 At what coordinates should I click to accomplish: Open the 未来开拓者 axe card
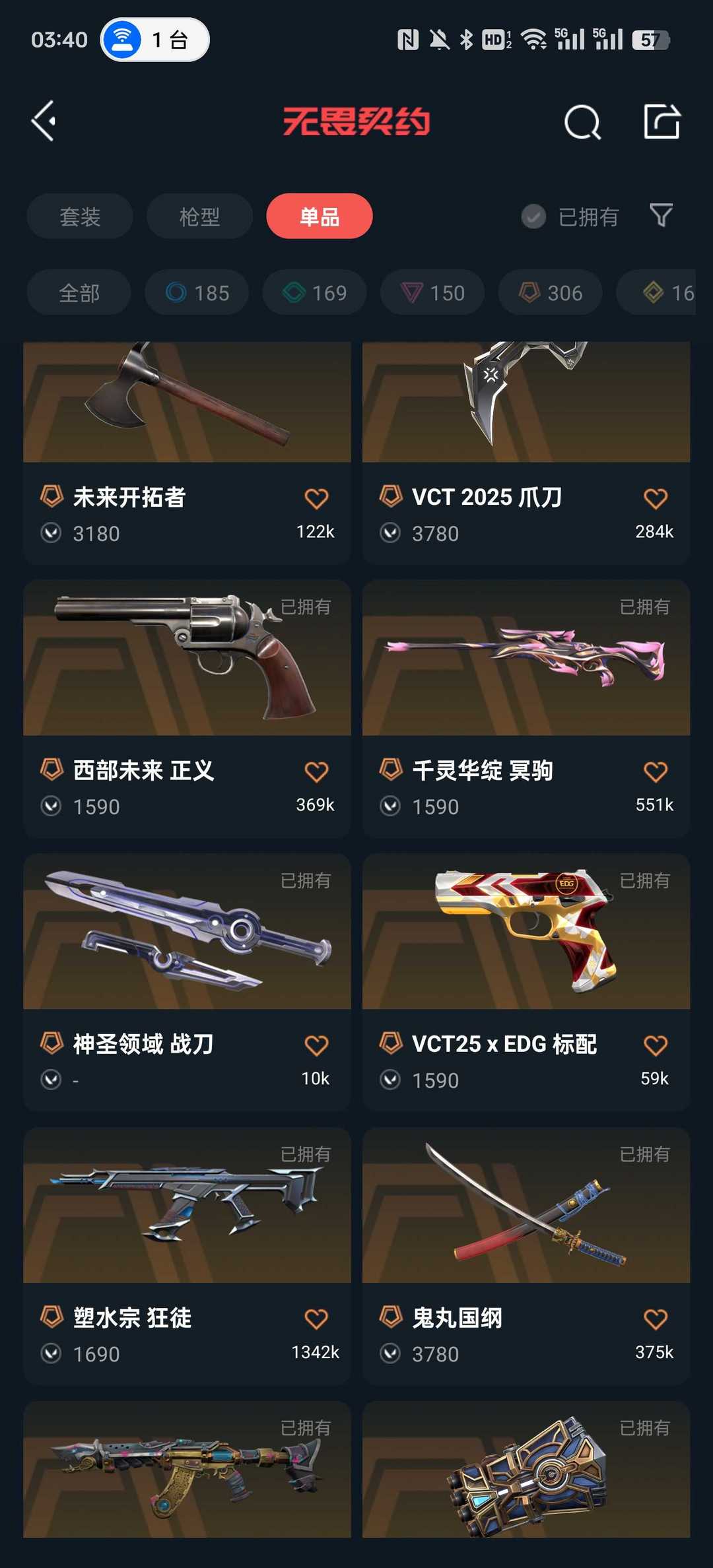coord(187,453)
